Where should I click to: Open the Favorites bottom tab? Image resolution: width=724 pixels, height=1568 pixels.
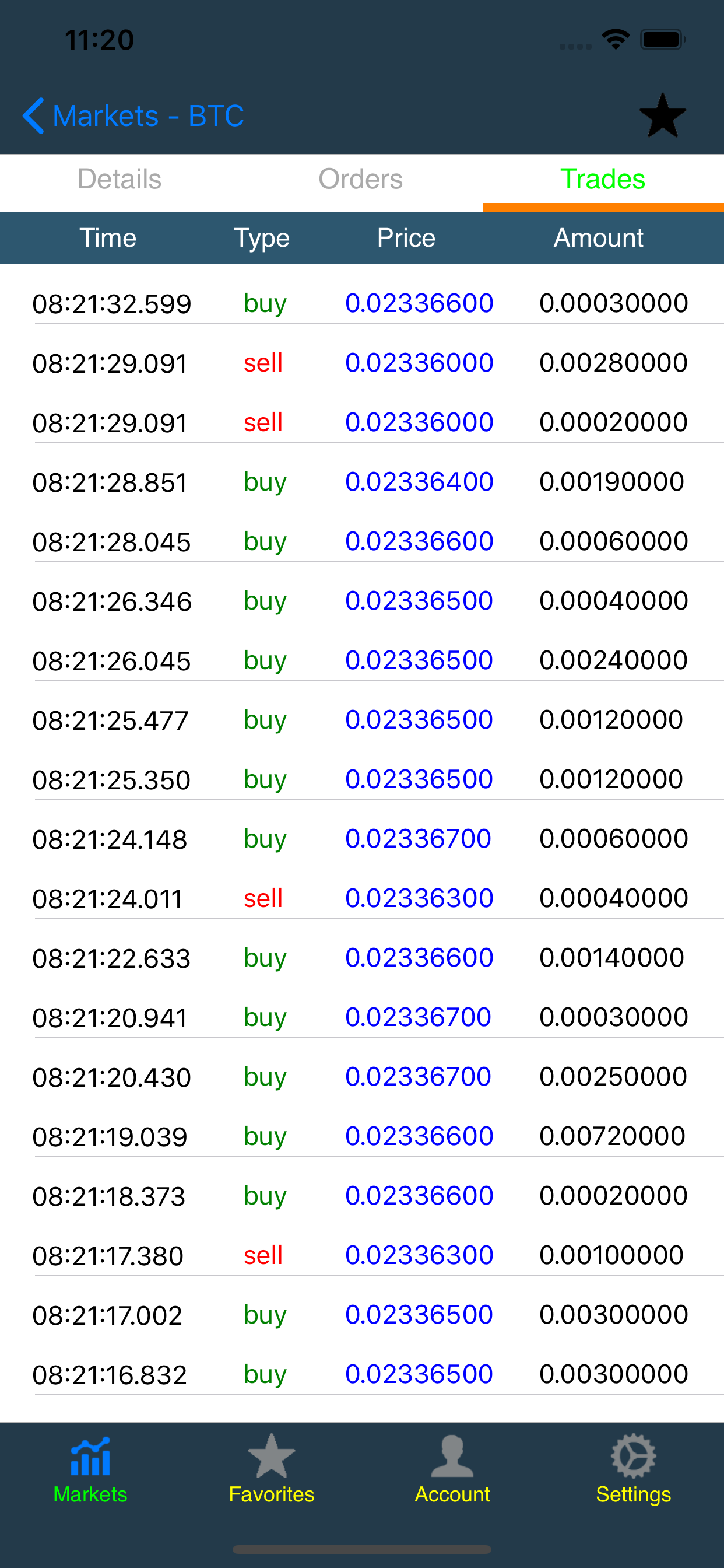click(x=271, y=1469)
